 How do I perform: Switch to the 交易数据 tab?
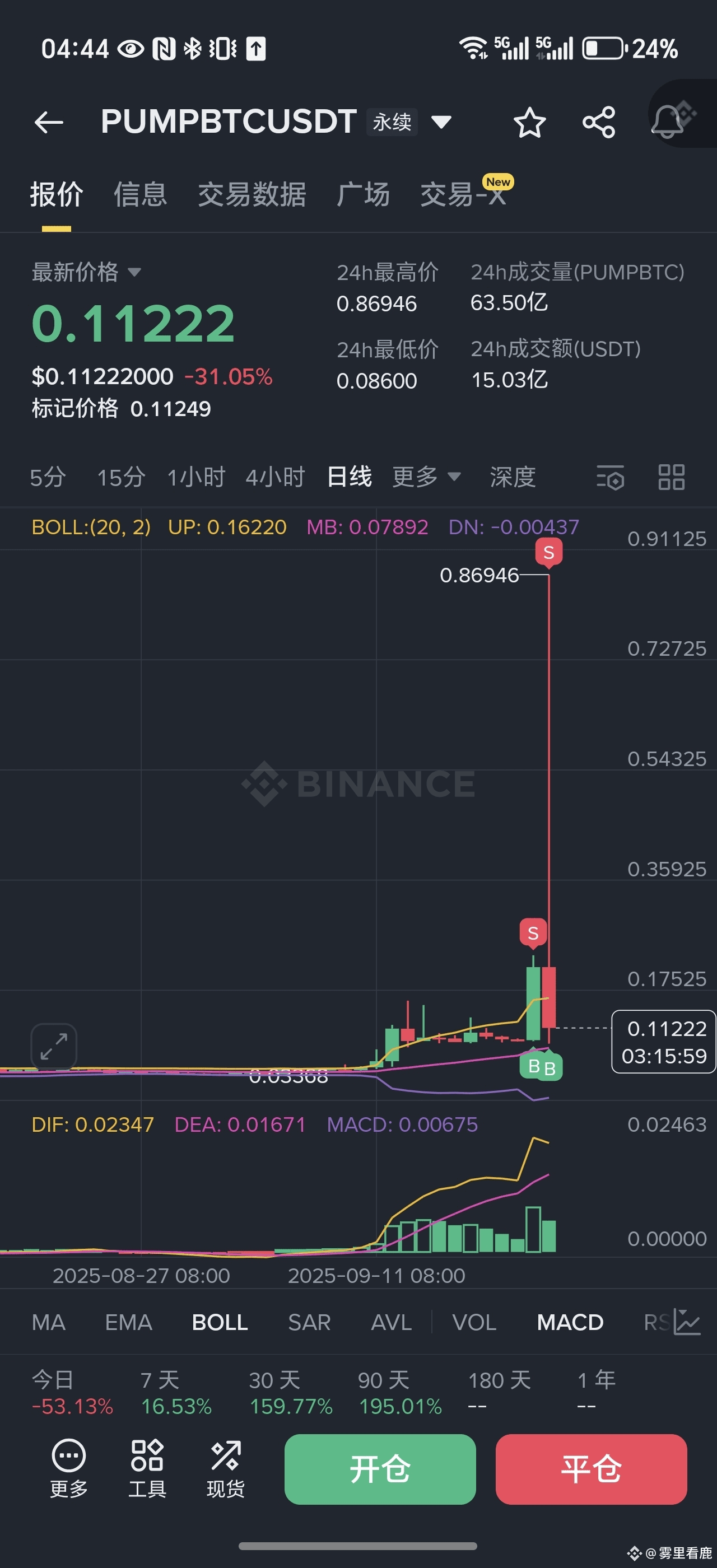pos(252,195)
